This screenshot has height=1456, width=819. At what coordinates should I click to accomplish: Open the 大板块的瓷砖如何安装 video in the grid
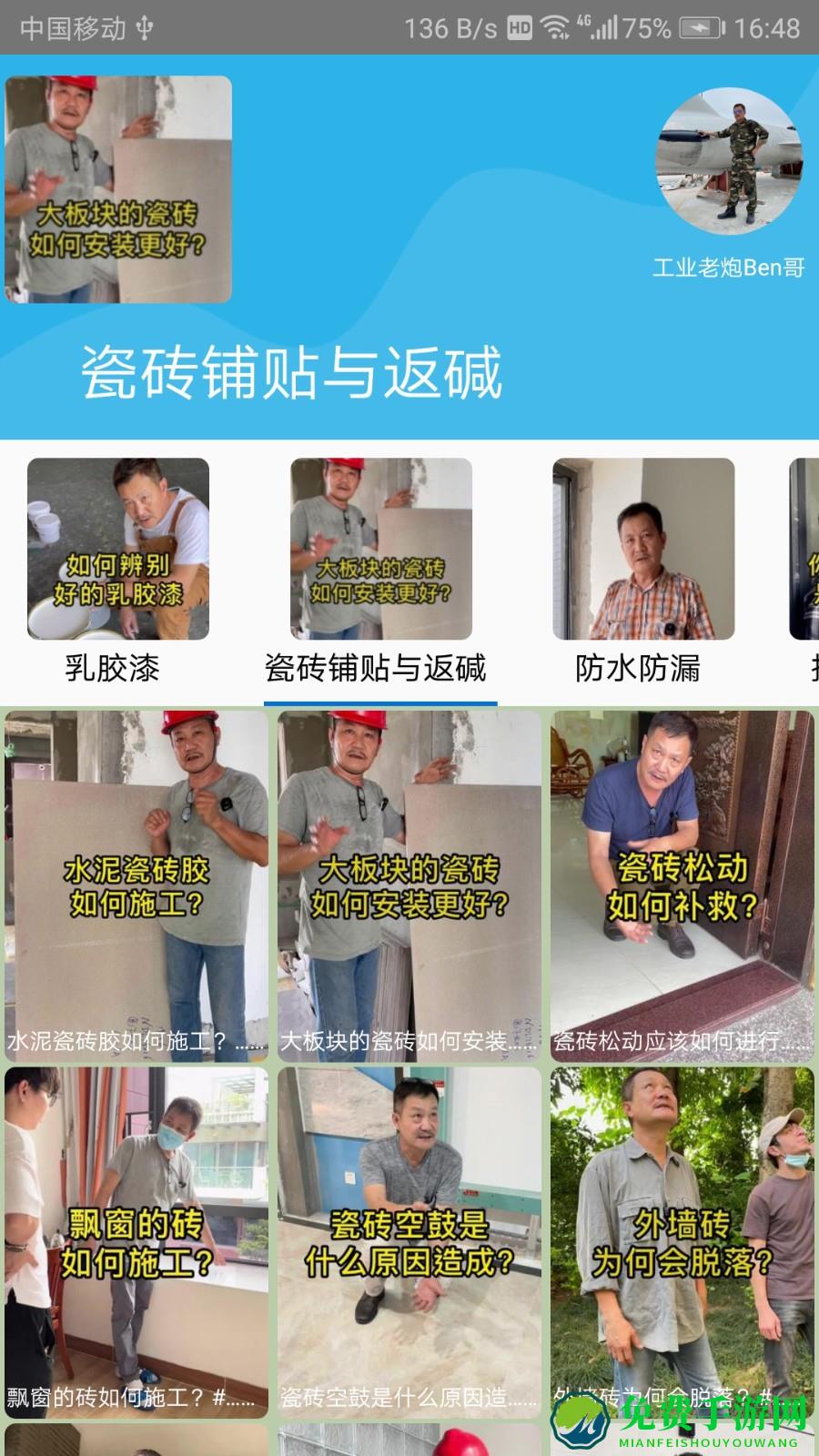[x=409, y=885]
